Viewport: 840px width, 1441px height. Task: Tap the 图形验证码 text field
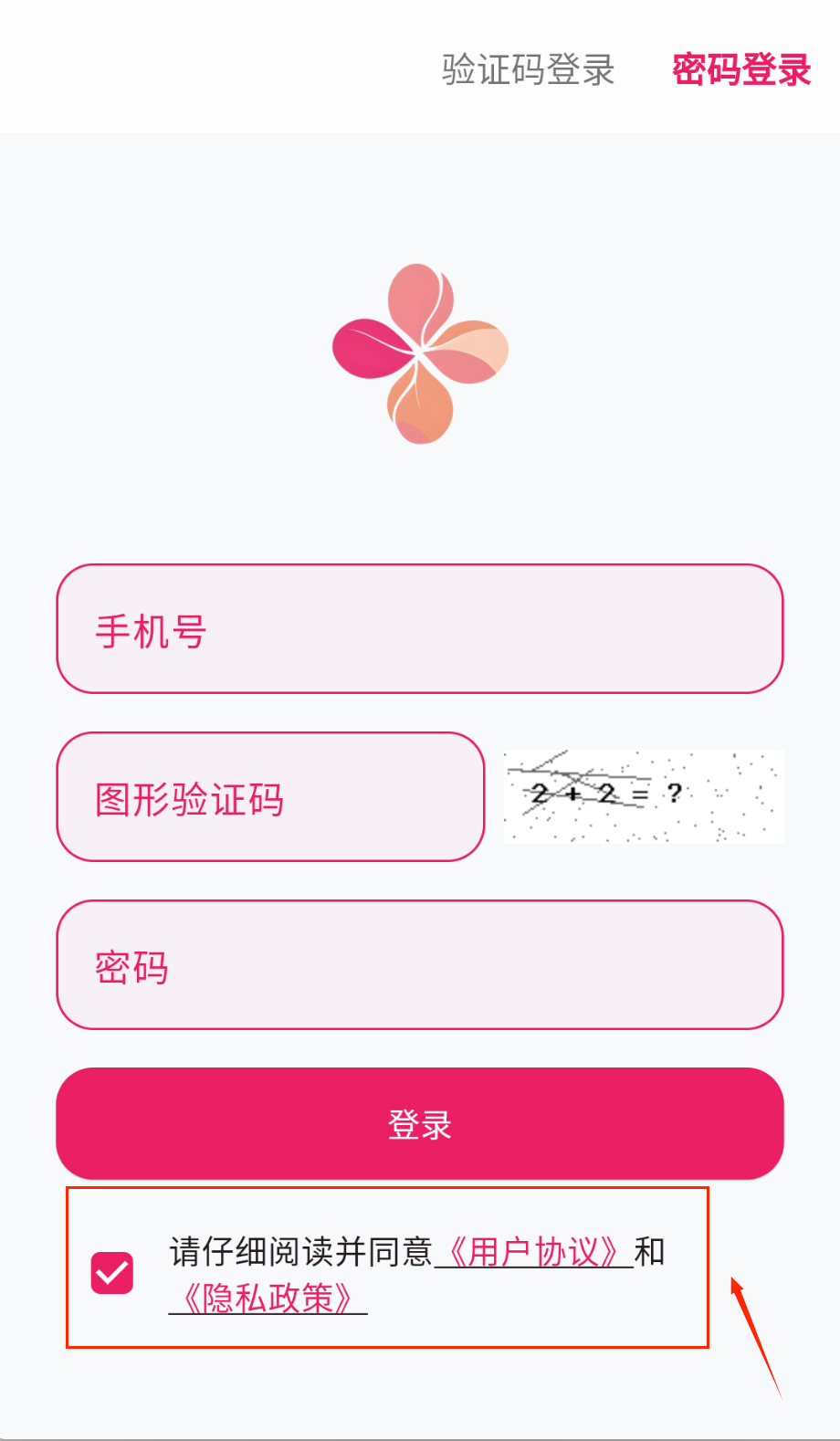270,797
